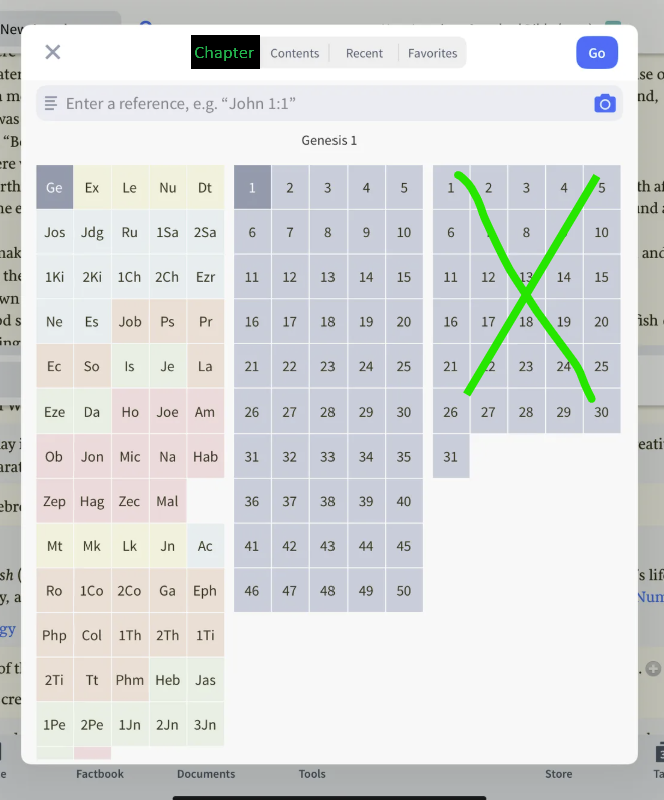The height and width of the screenshot is (800, 664).
Task: Pick the book Dt (Deuteronomy)
Action: pos(205,188)
